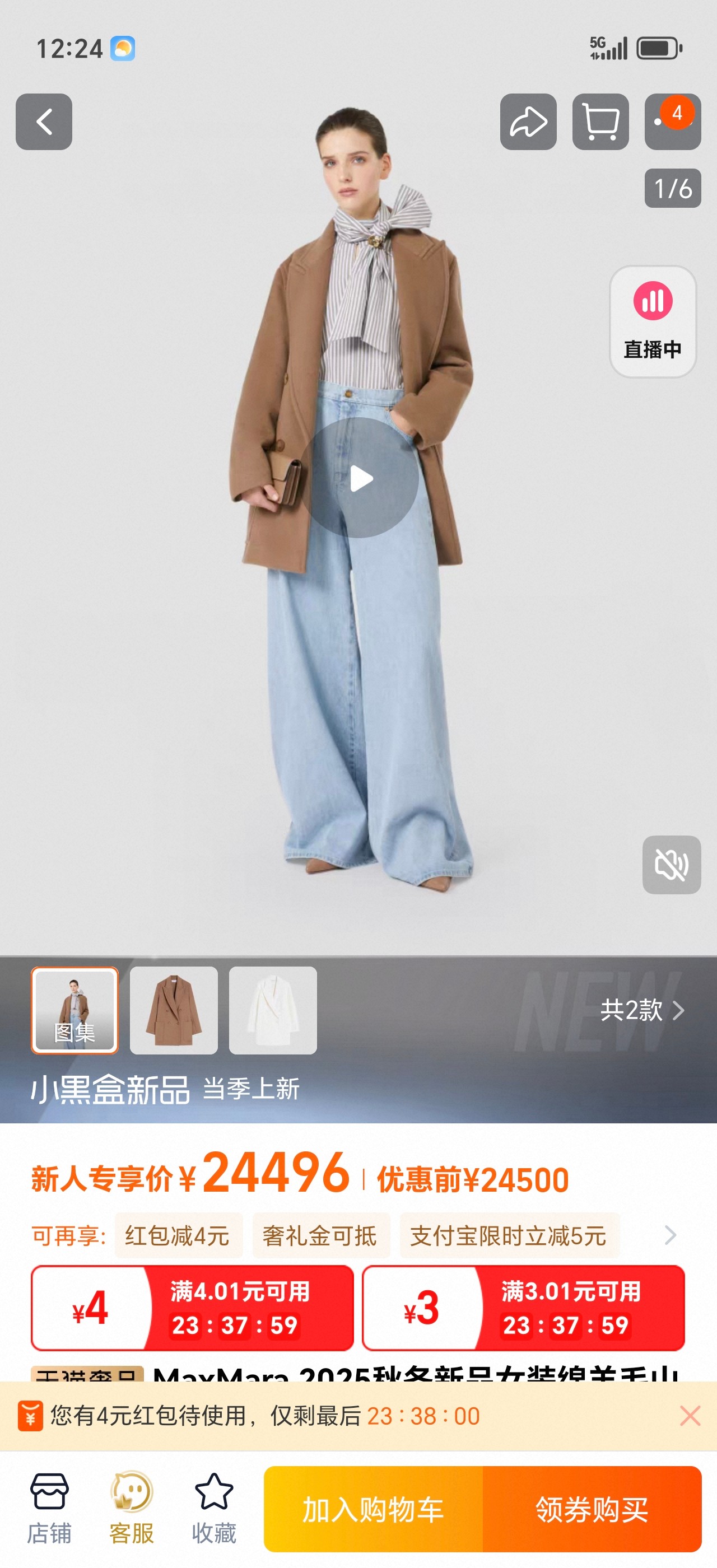Claim the ¥4 coupon
The height and width of the screenshot is (1568, 717).
tap(192, 1308)
